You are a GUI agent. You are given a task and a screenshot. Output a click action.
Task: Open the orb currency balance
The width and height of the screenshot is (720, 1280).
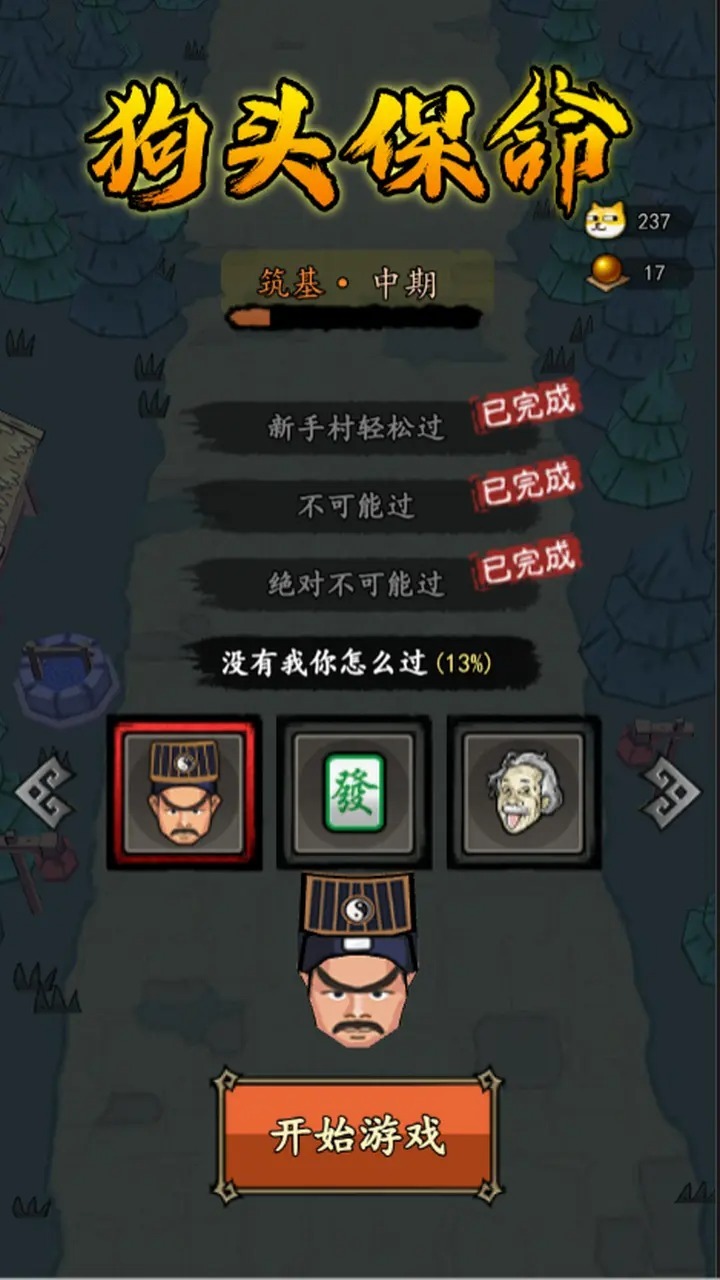640,273
